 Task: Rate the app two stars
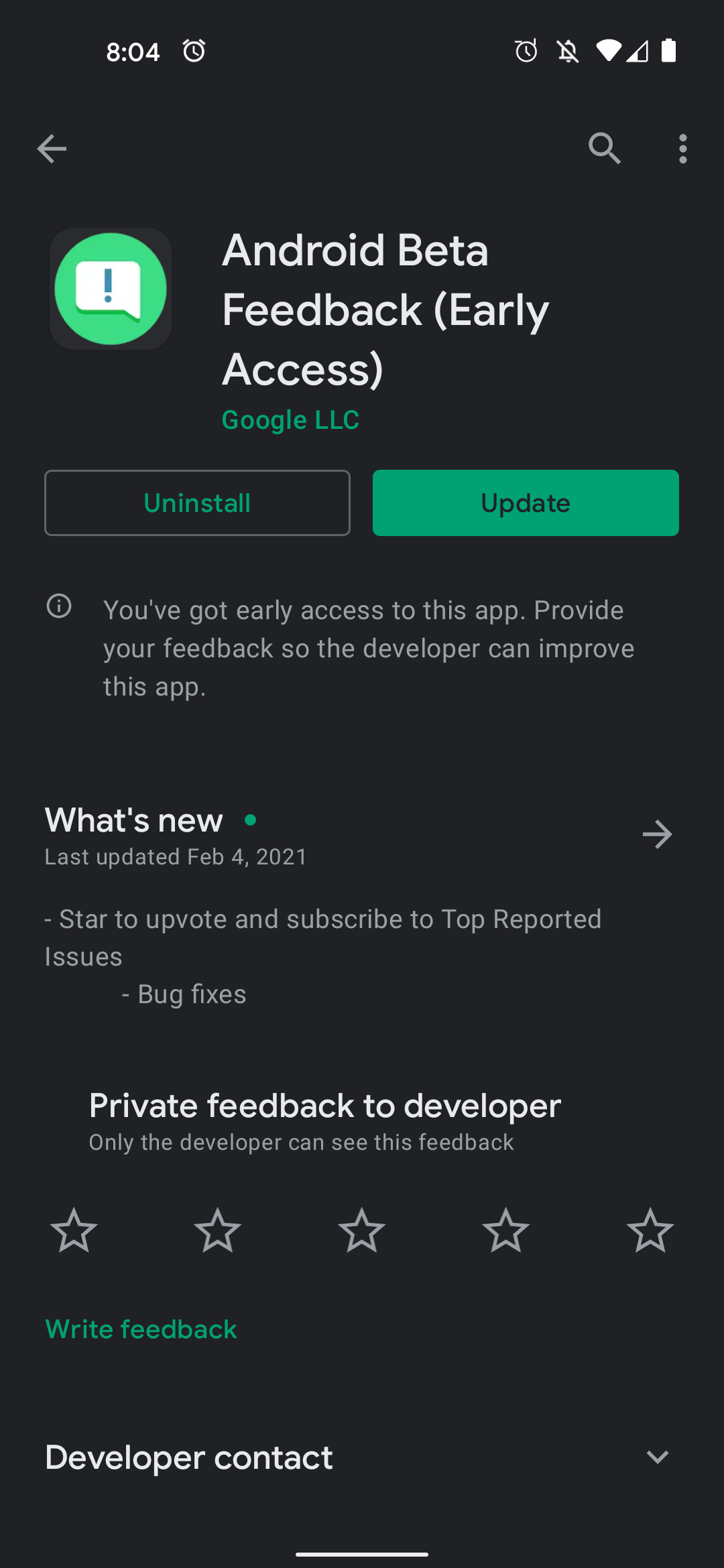(218, 1230)
